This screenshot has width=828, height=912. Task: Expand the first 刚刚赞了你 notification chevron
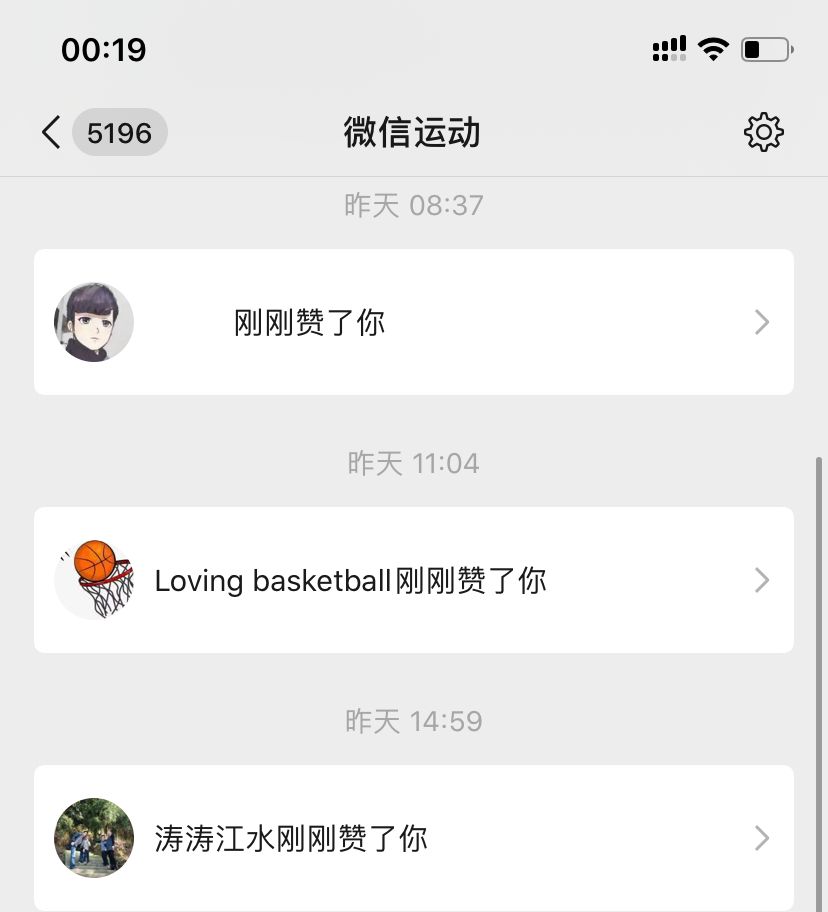(x=762, y=321)
